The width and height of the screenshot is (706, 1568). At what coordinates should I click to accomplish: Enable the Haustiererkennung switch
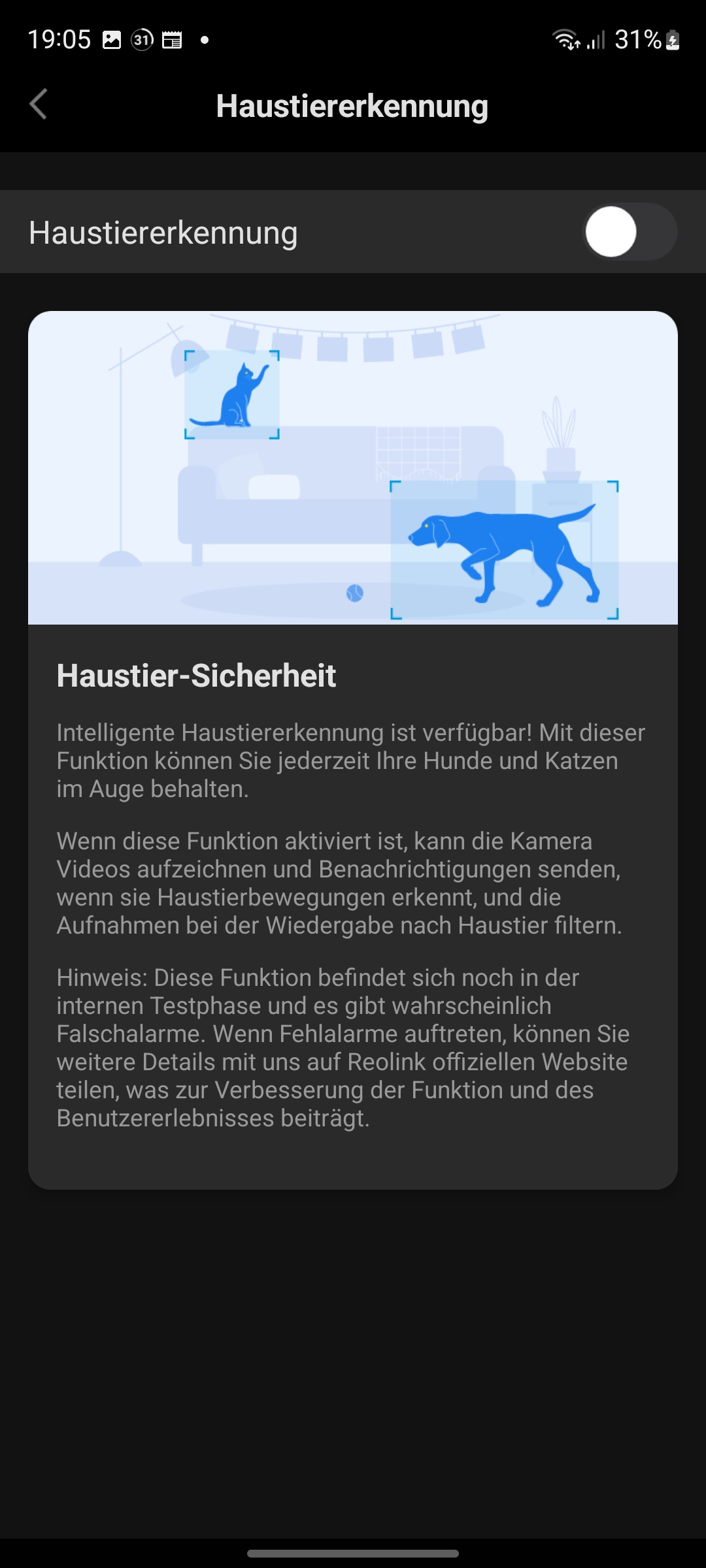coord(629,232)
